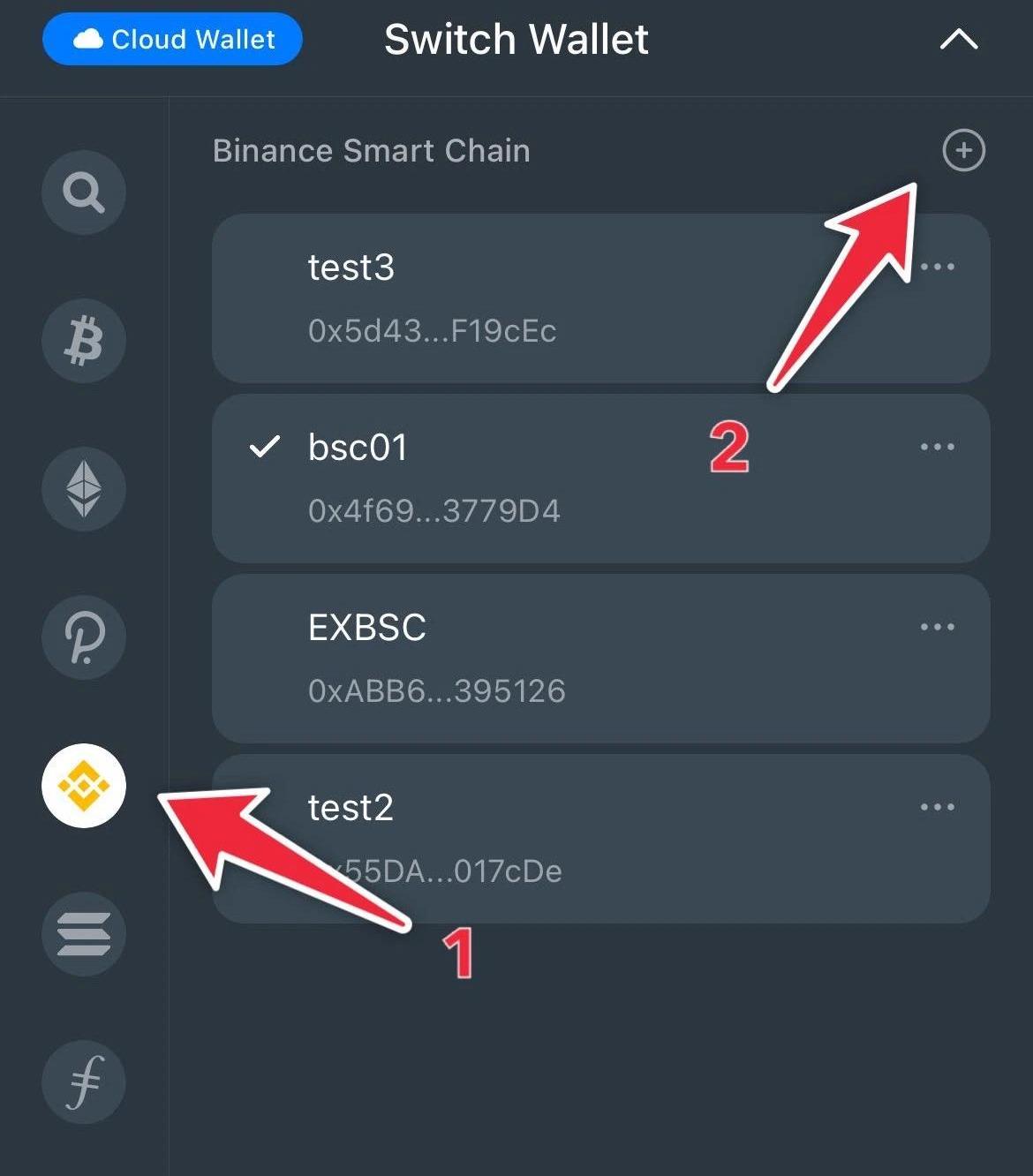Collapse the Switch Wallet panel
The height and width of the screenshot is (1176, 1033).
959,40
